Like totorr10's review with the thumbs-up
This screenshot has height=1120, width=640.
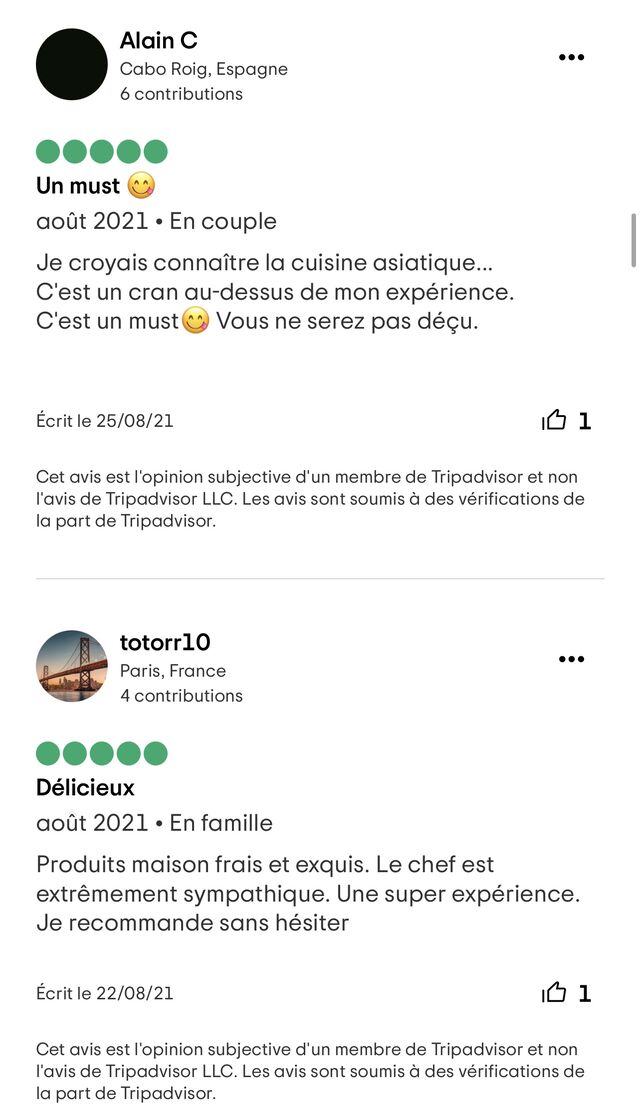click(x=555, y=993)
